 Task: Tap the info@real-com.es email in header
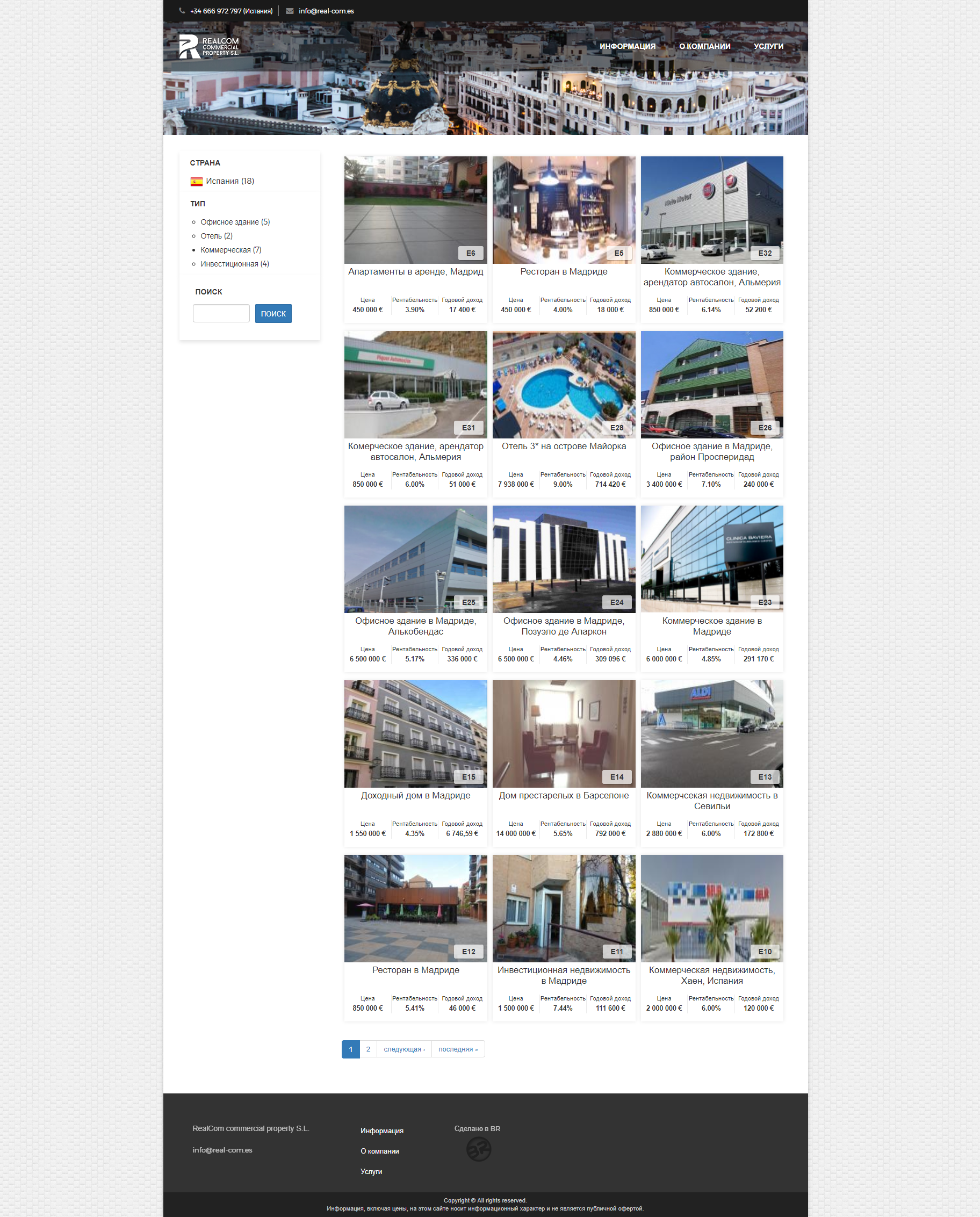326,11
